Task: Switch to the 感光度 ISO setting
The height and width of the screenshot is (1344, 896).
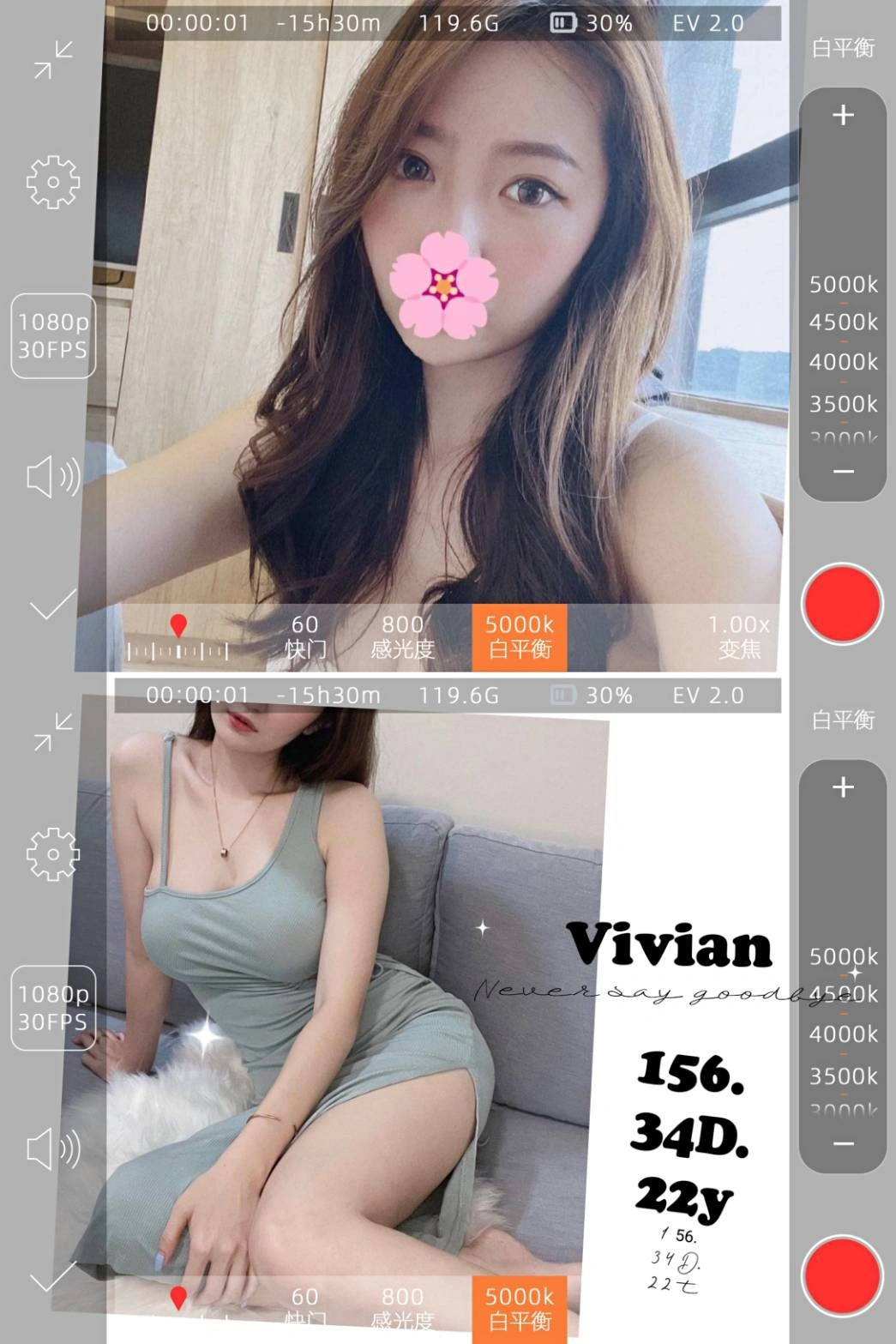Action: (402, 637)
